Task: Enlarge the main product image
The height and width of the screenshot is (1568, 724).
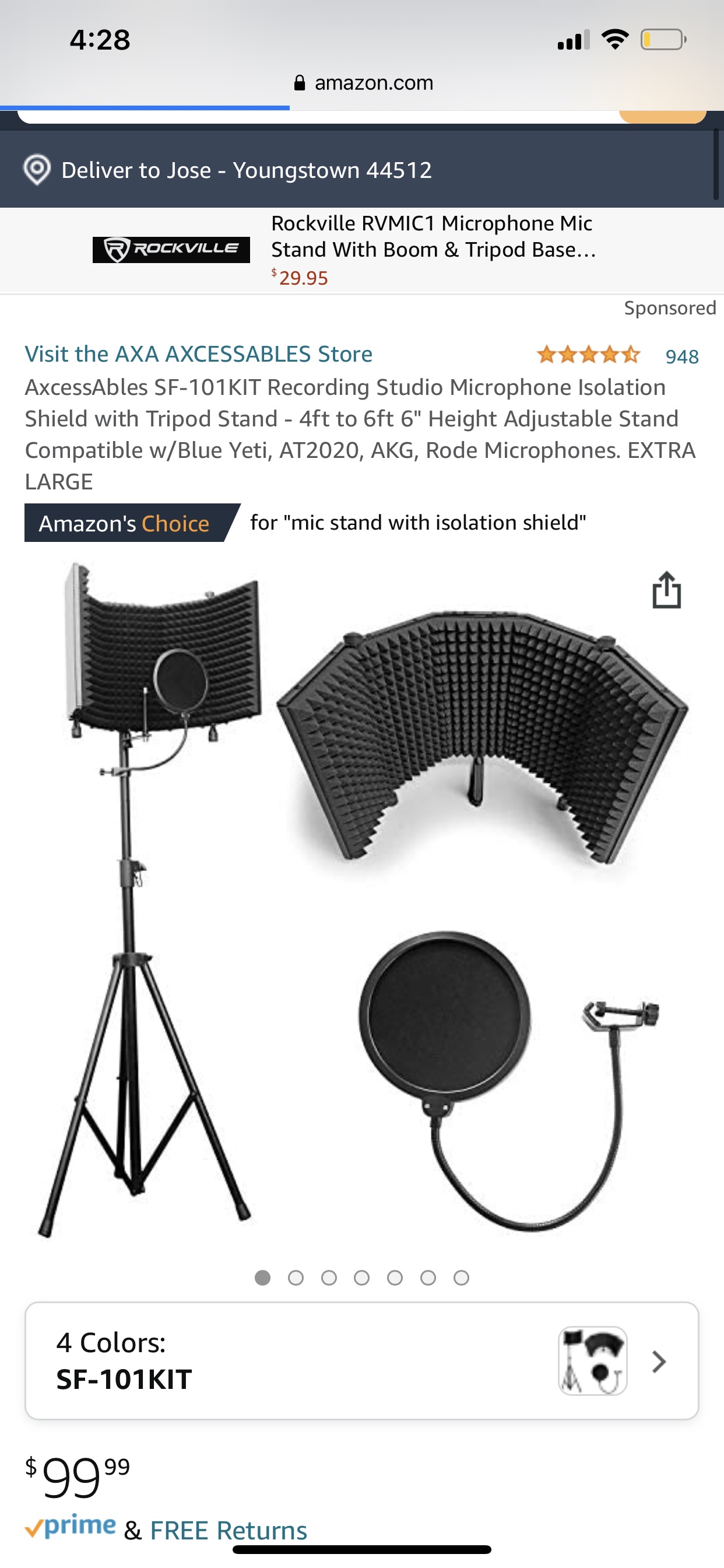Action: pos(361,899)
